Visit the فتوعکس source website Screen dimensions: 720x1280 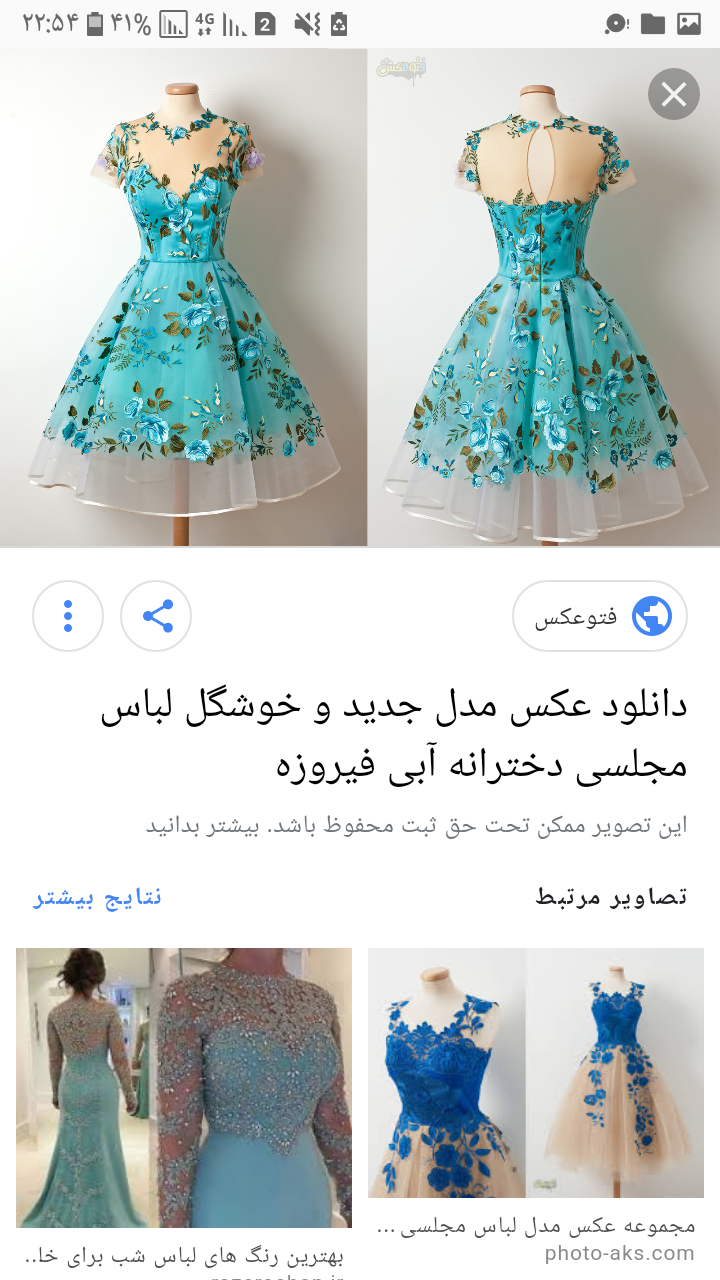pos(600,616)
